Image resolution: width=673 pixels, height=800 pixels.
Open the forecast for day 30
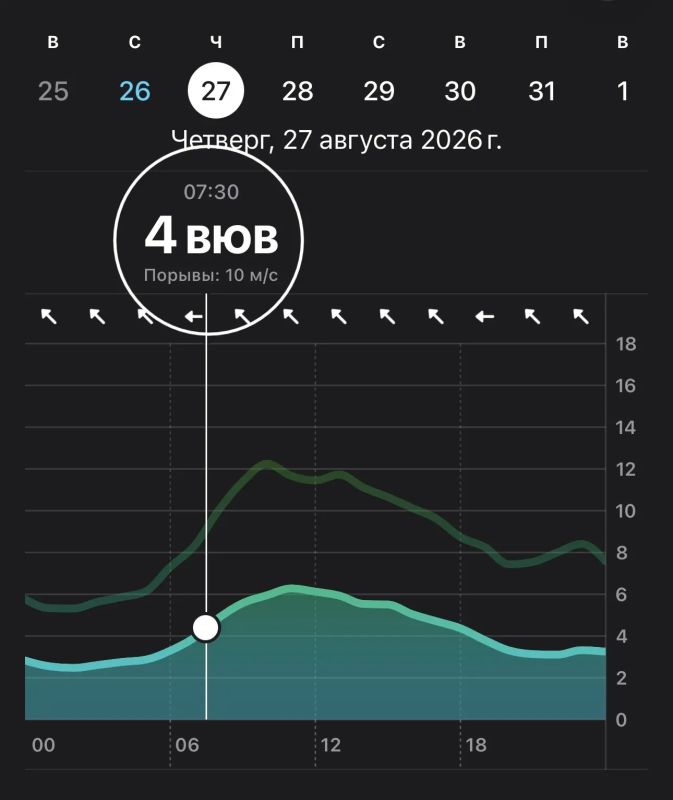coord(460,91)
